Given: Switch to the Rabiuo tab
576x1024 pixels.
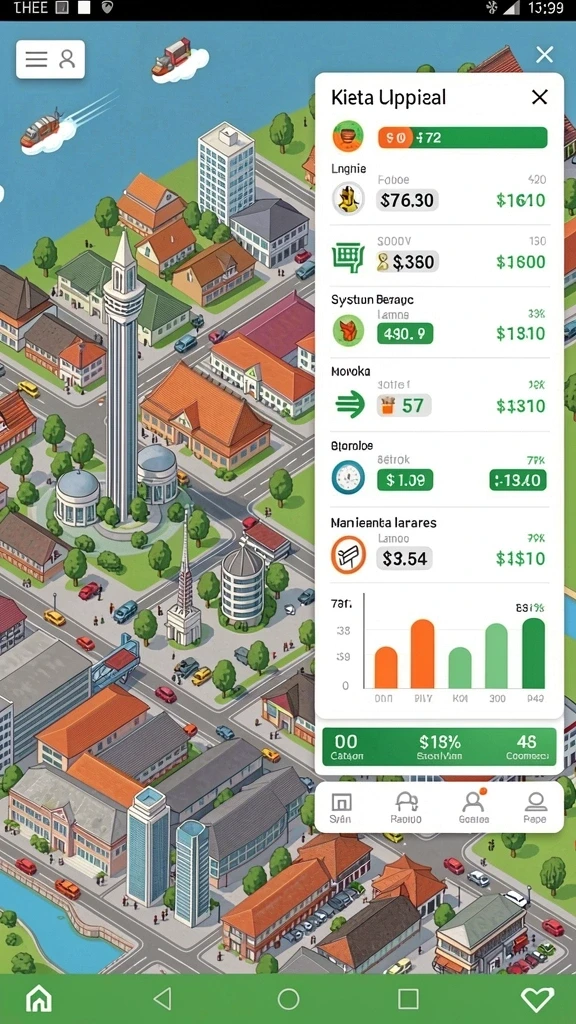Looking at the screenshot, I should point(406,808).
